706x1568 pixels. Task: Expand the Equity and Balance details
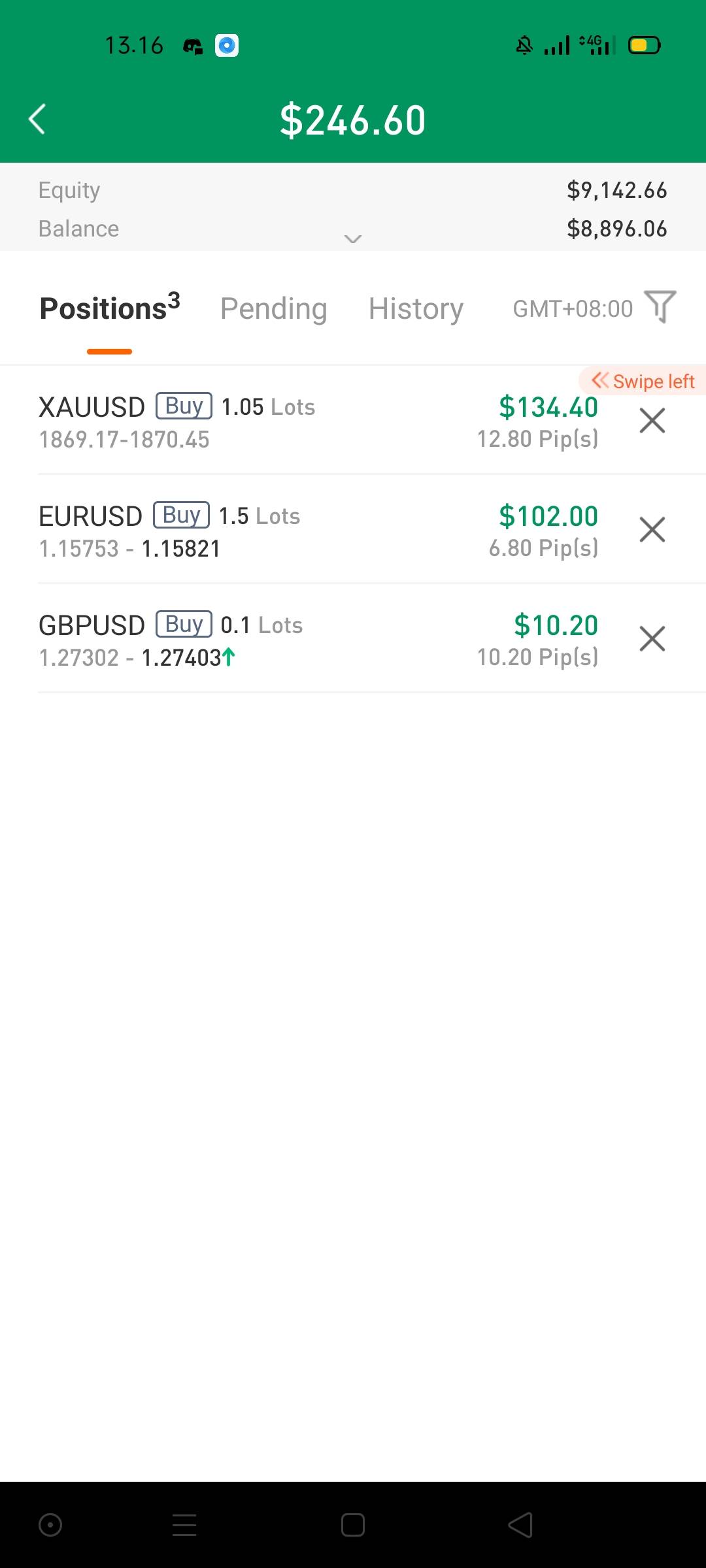352,238
